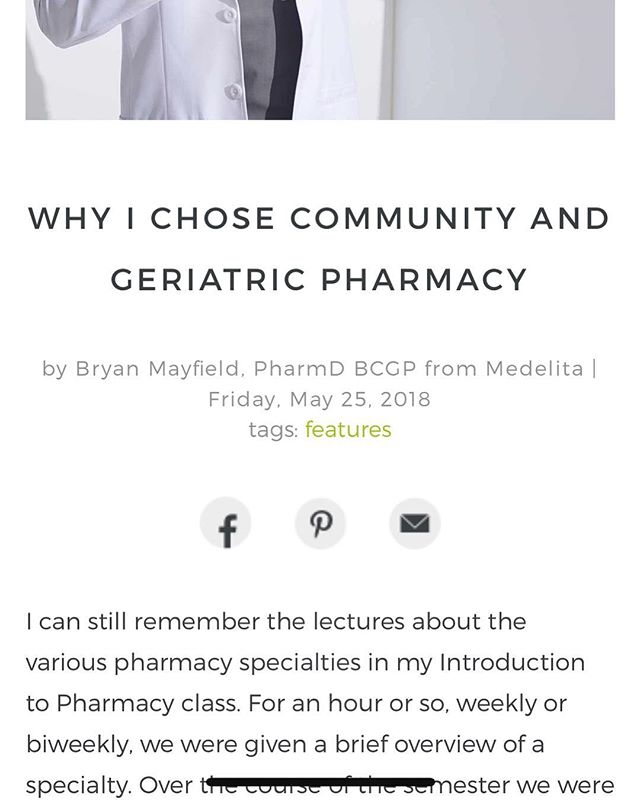Open the green 'features' tag link
Image resolution: width=640 pixels, height=800 pixels.
point(348,430)
